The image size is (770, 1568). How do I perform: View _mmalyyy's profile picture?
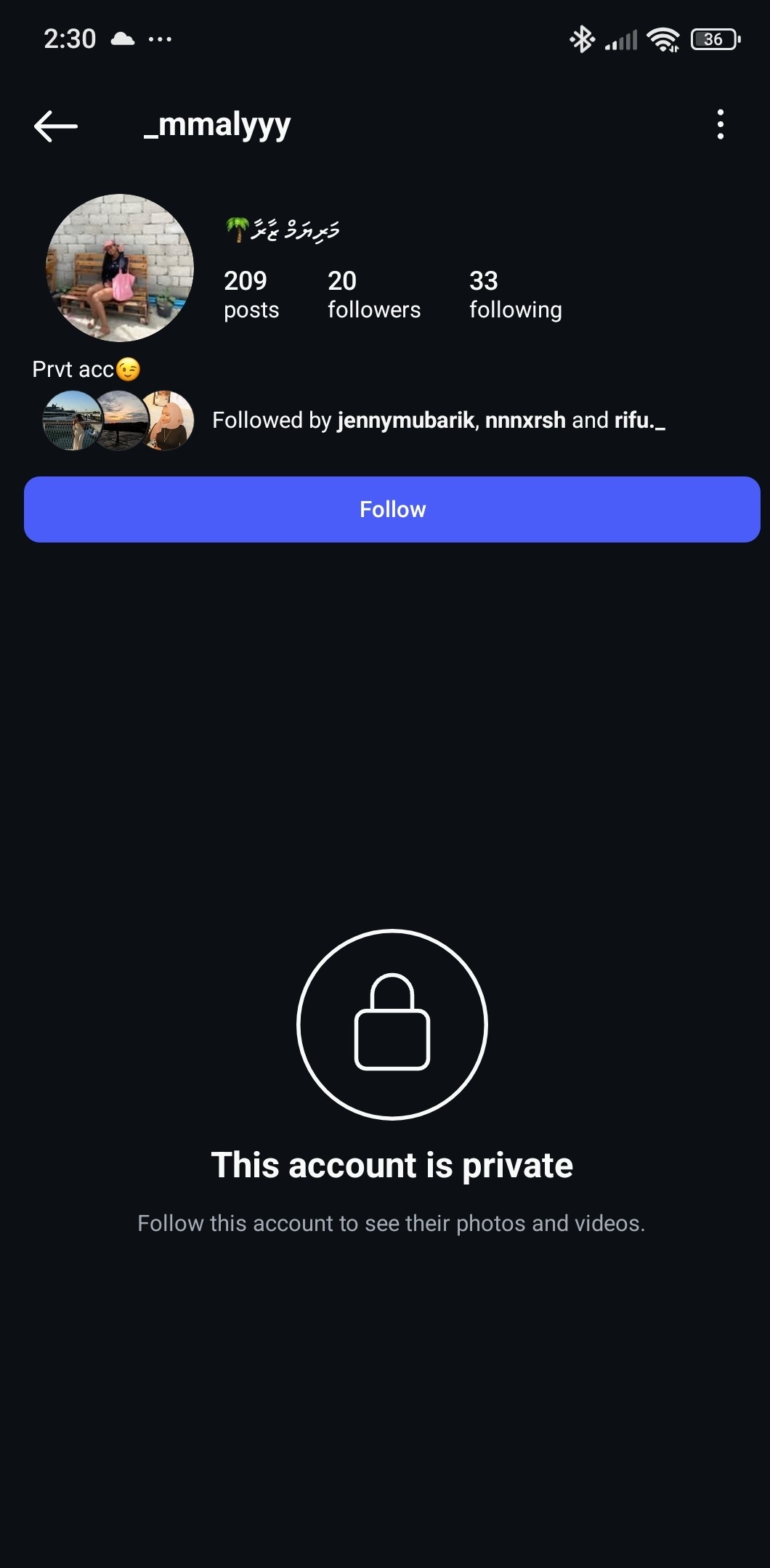[120, 268]
